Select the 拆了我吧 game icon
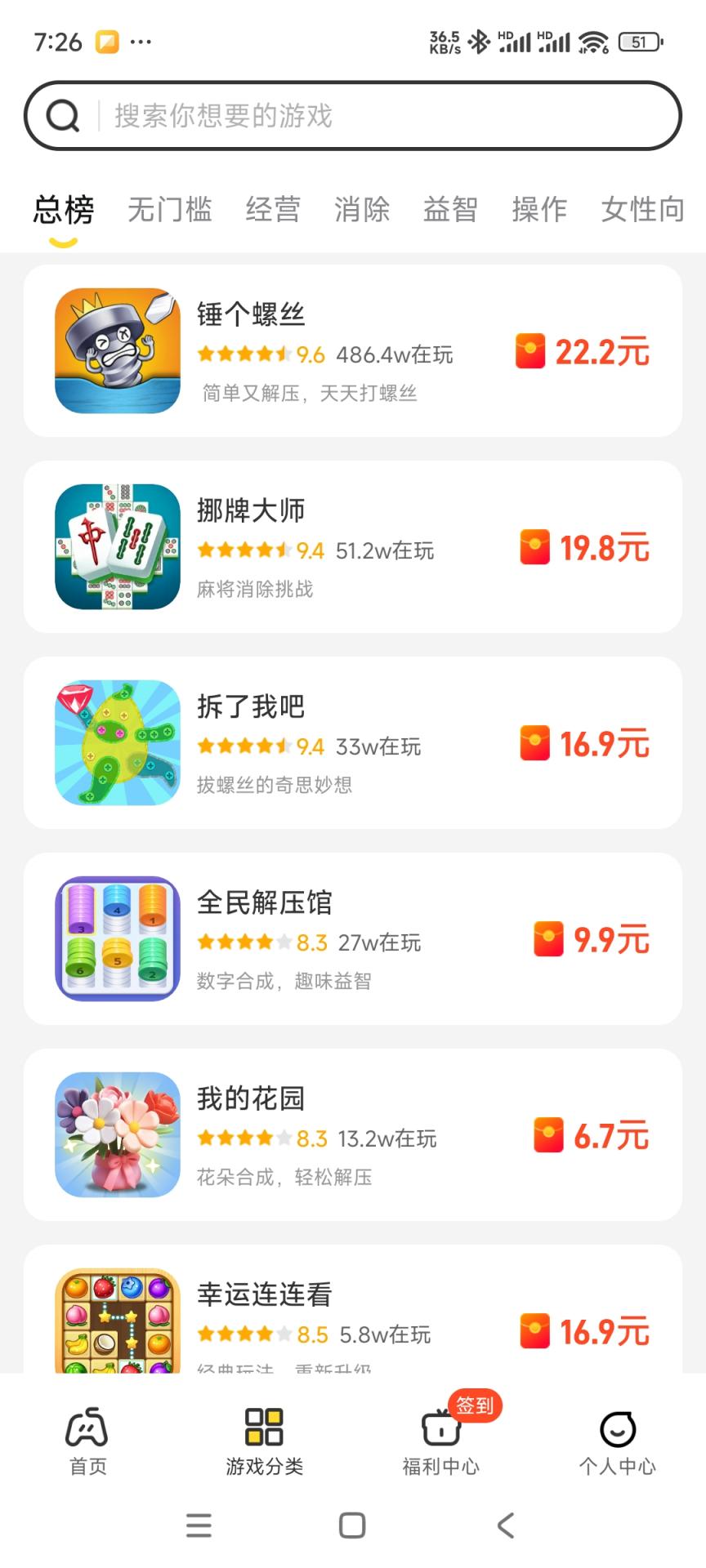Image resolution: width=706 pixels, height=1568 pixels. click(x=117, y=742)
